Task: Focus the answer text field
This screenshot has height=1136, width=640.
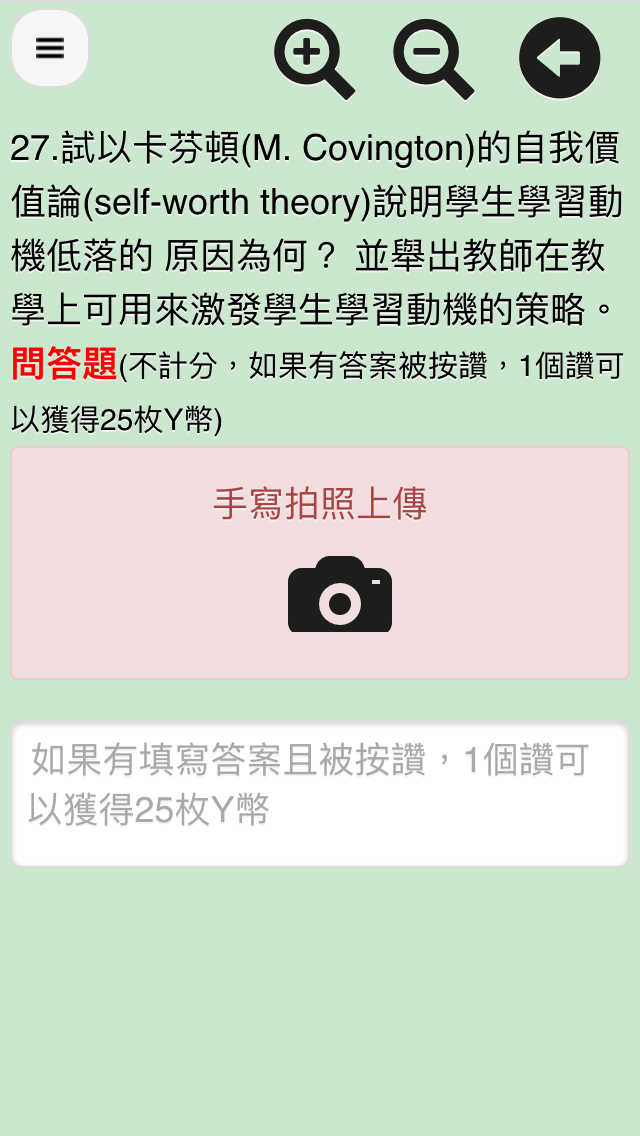Action: (320, 793)
